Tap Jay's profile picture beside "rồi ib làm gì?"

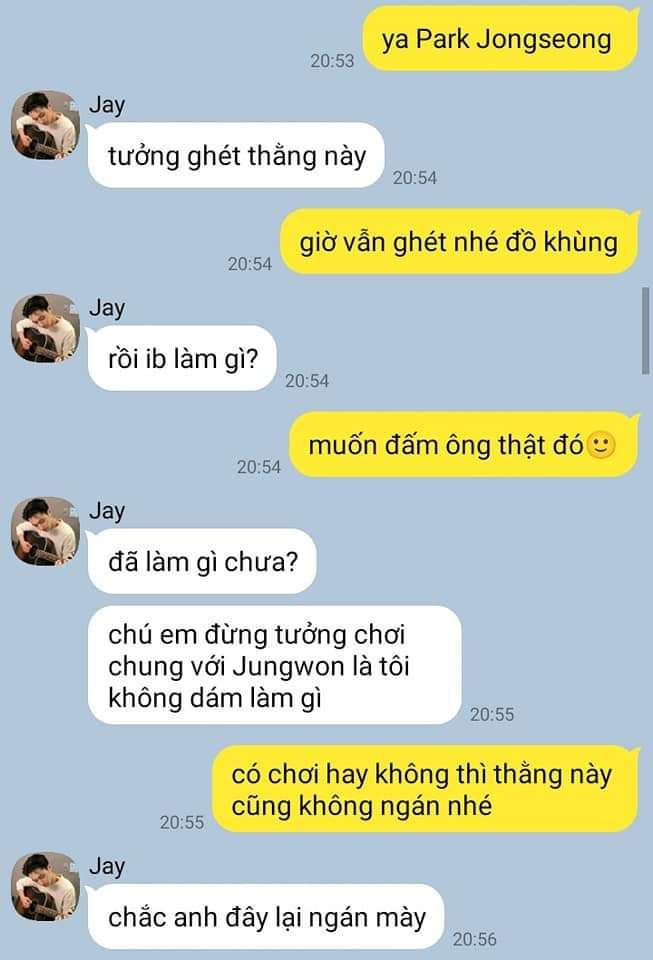click(46, 328)
